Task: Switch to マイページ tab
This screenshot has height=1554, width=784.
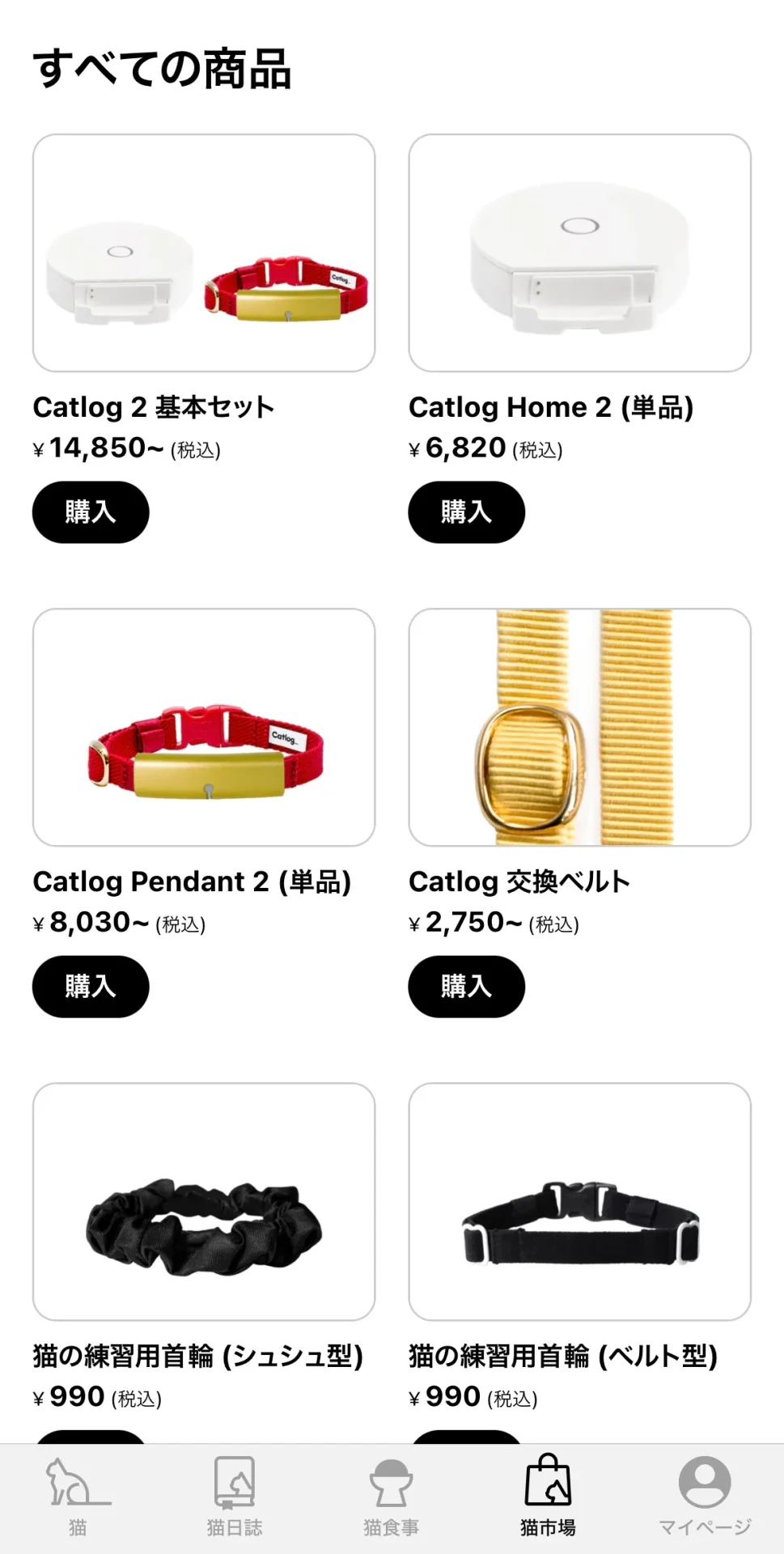Action: (705, 1497)
